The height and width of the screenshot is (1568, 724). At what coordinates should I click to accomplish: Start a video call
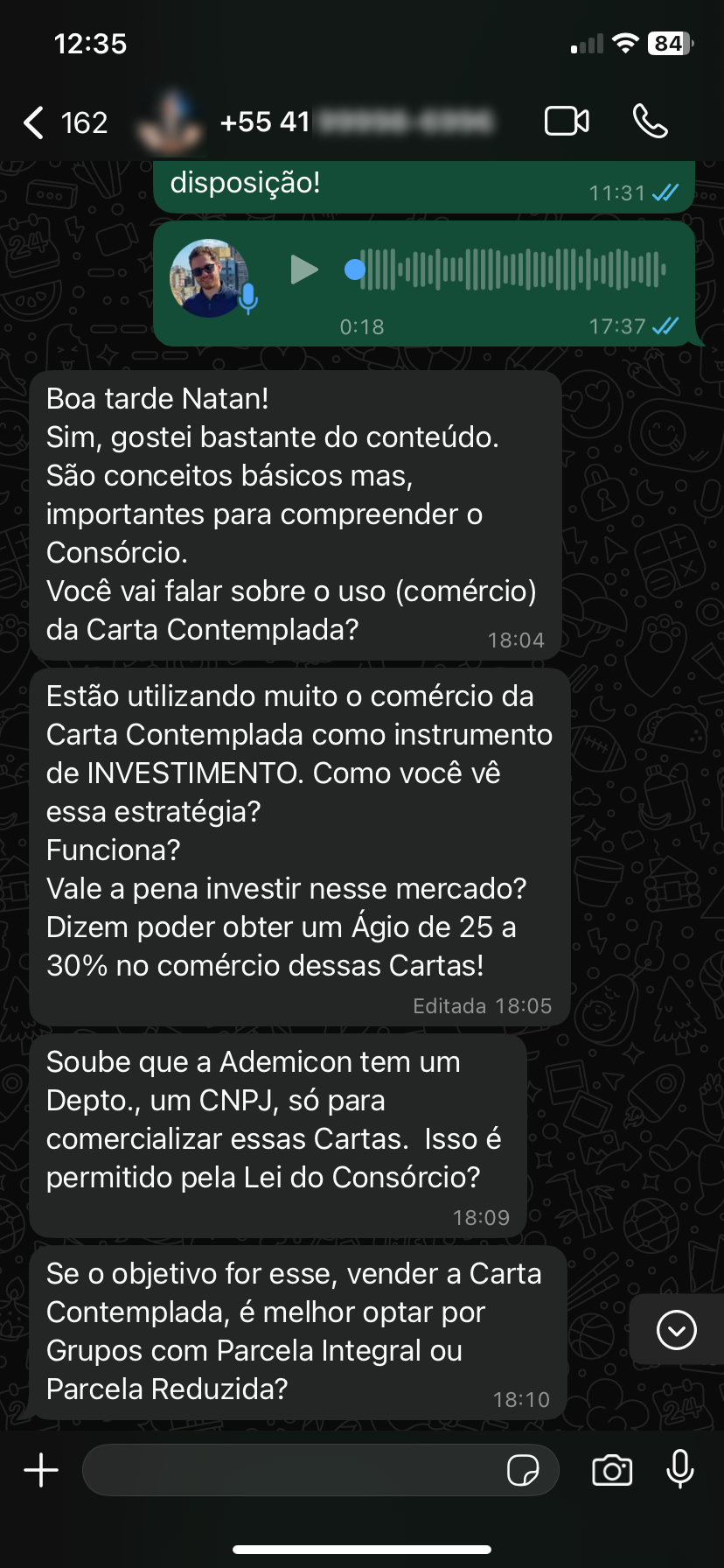point(566,121)
